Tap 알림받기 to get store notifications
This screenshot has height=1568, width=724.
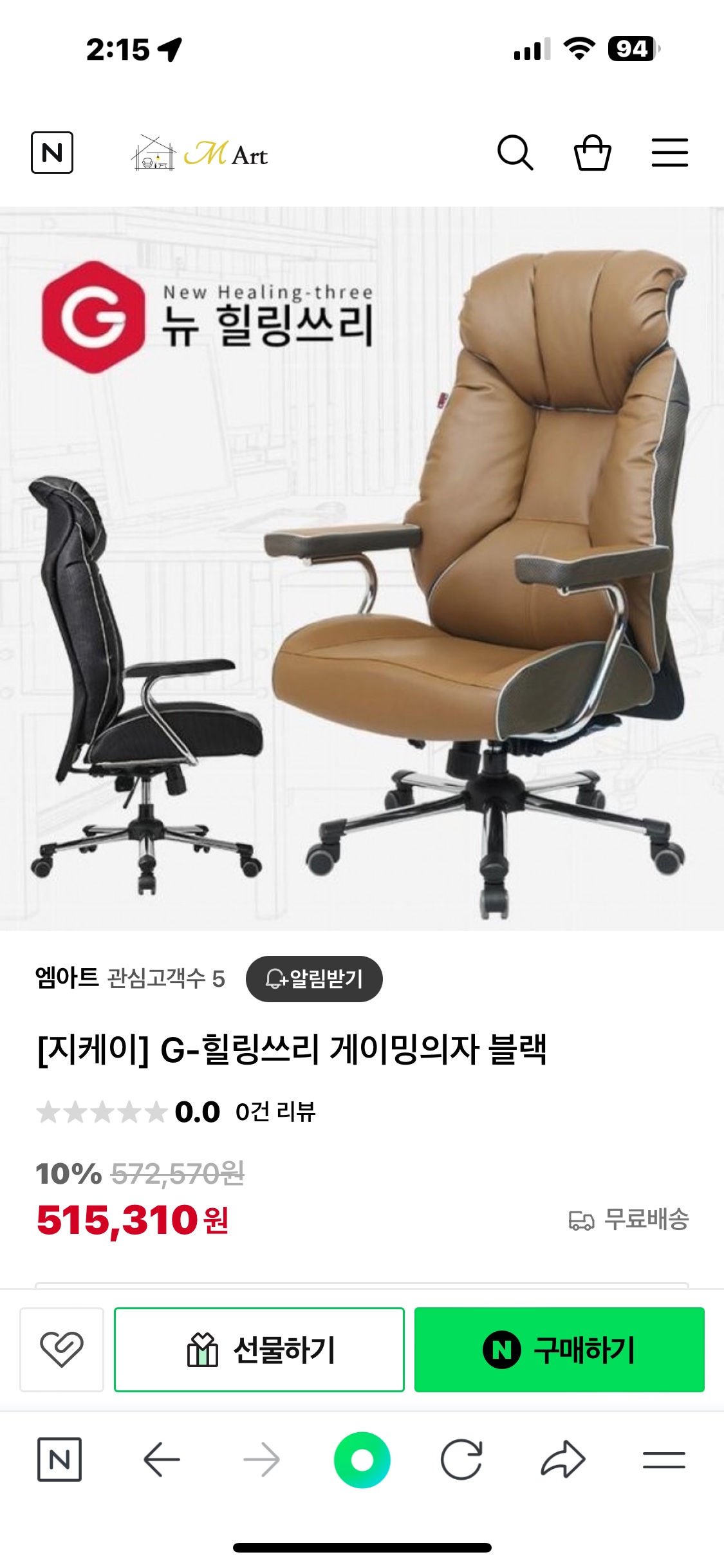[x=314, y=979]
